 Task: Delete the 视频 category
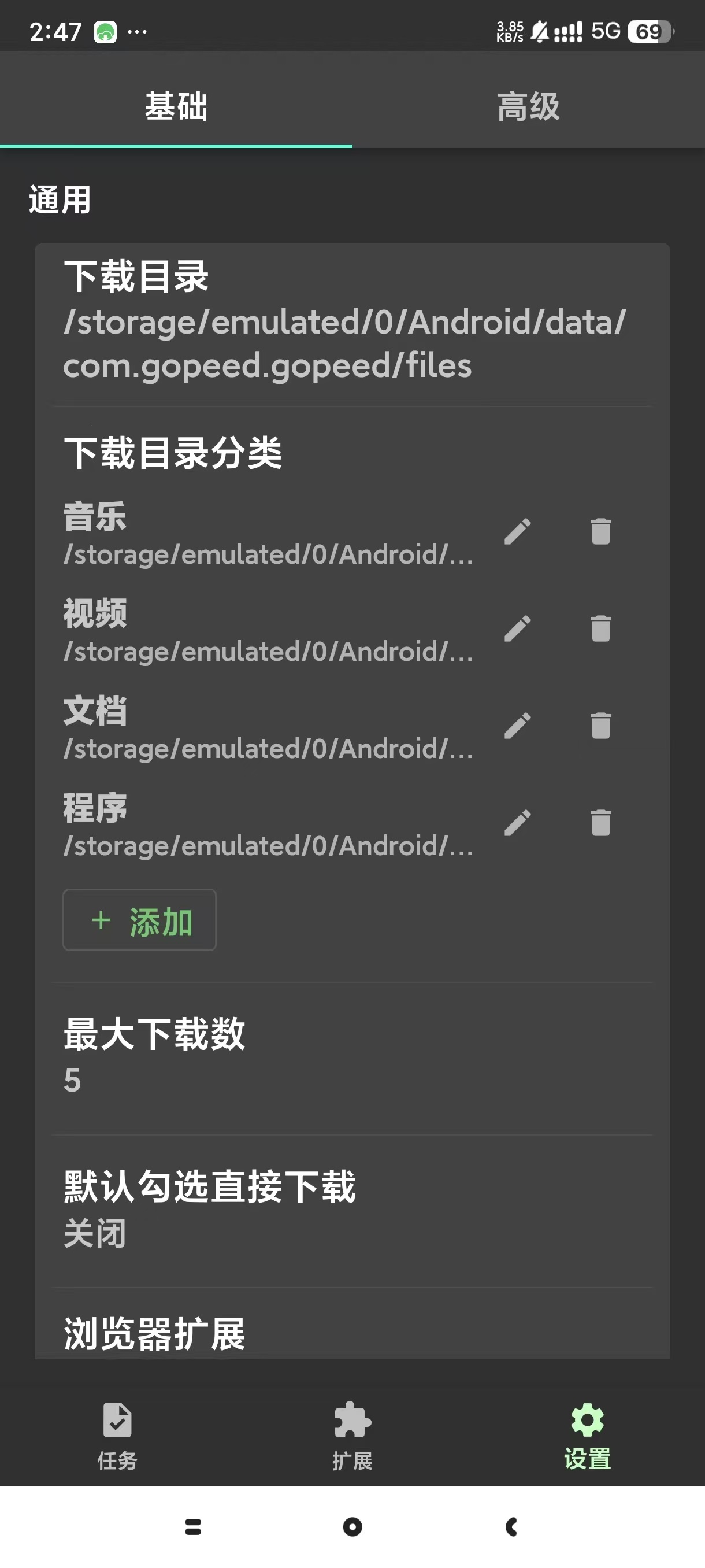click(x=600, y=630)
